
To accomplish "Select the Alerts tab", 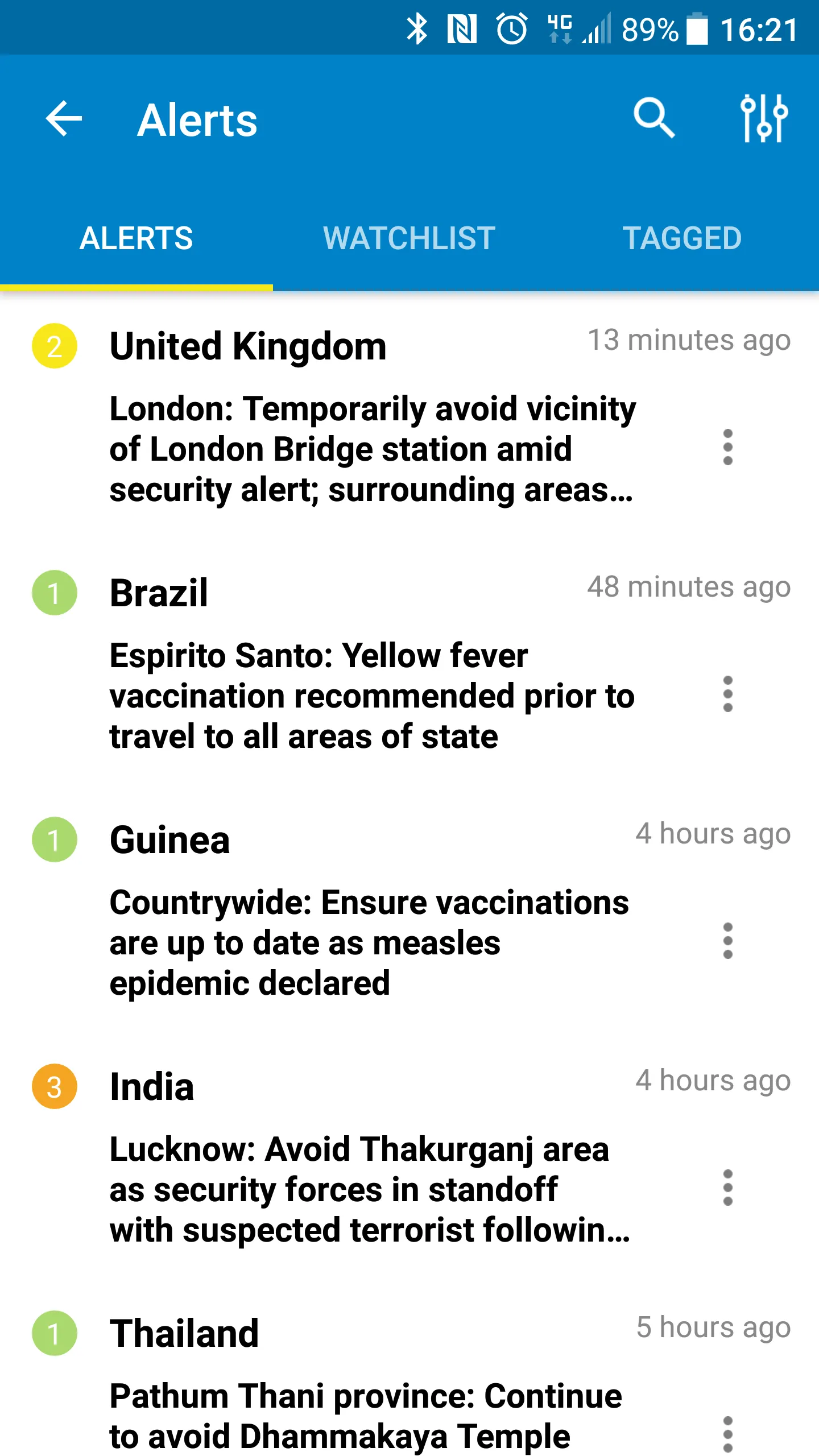I will [x=136, y=238].
